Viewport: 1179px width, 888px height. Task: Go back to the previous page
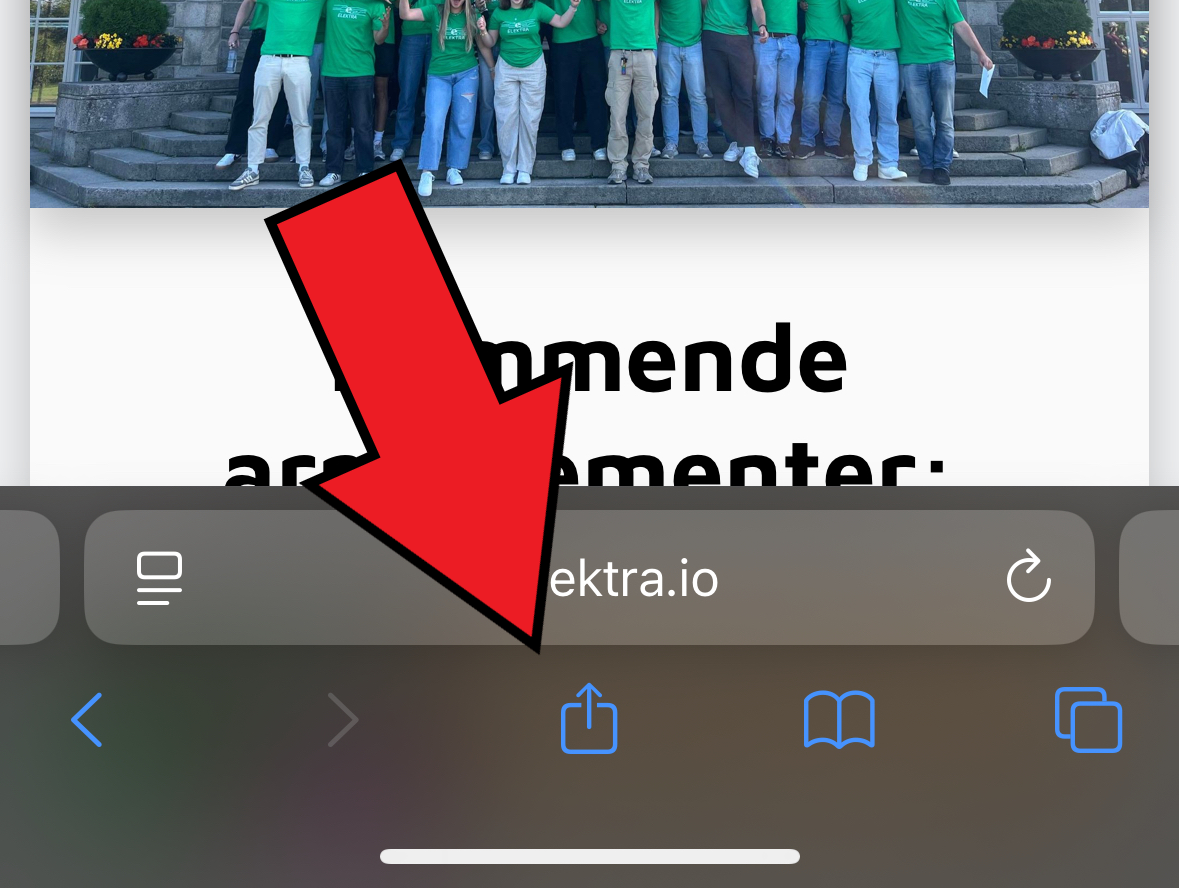coord(87,719)
